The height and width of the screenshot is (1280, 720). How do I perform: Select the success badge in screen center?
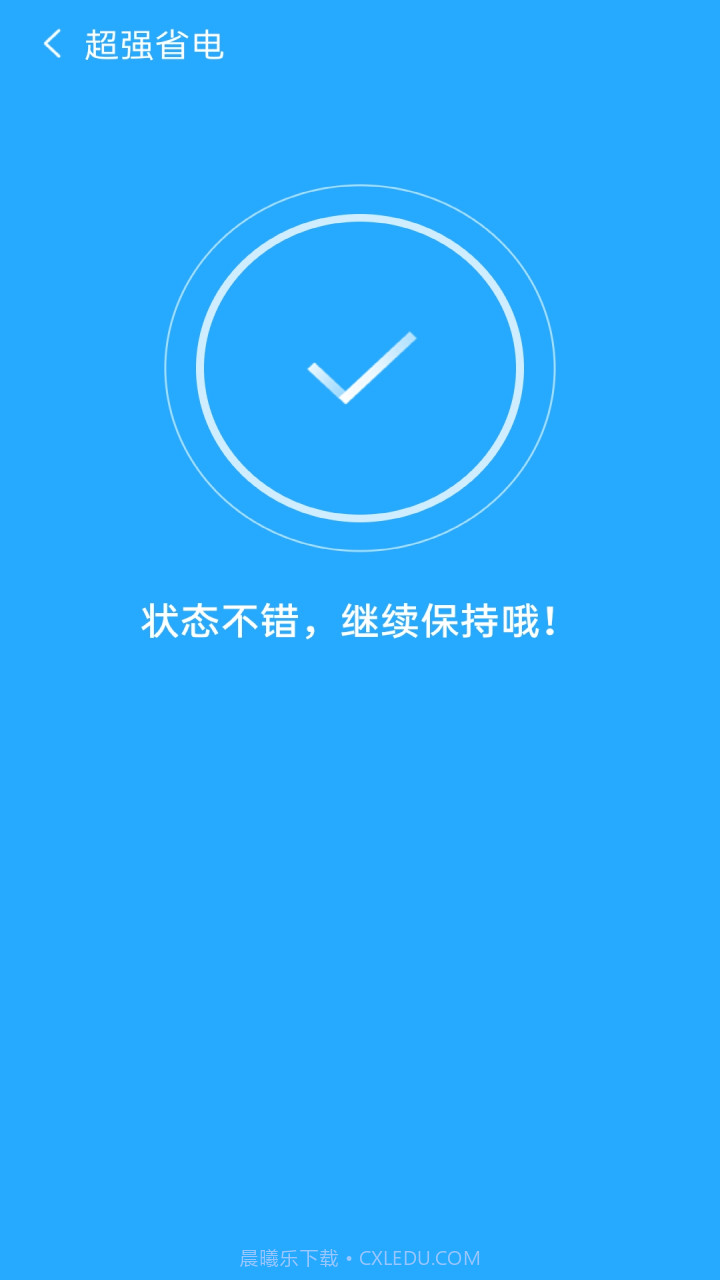(x=360, y=368)
